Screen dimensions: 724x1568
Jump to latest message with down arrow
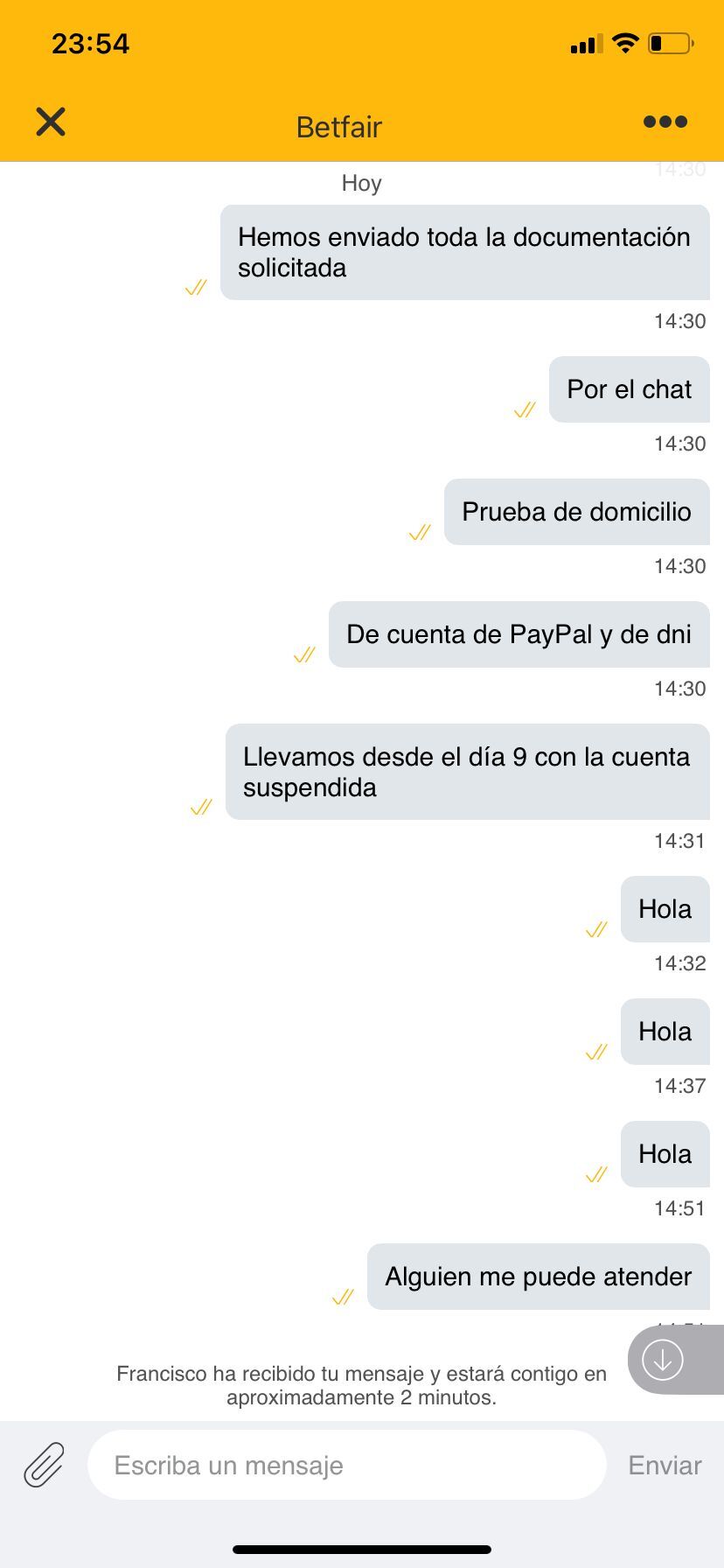[663, 1360]
